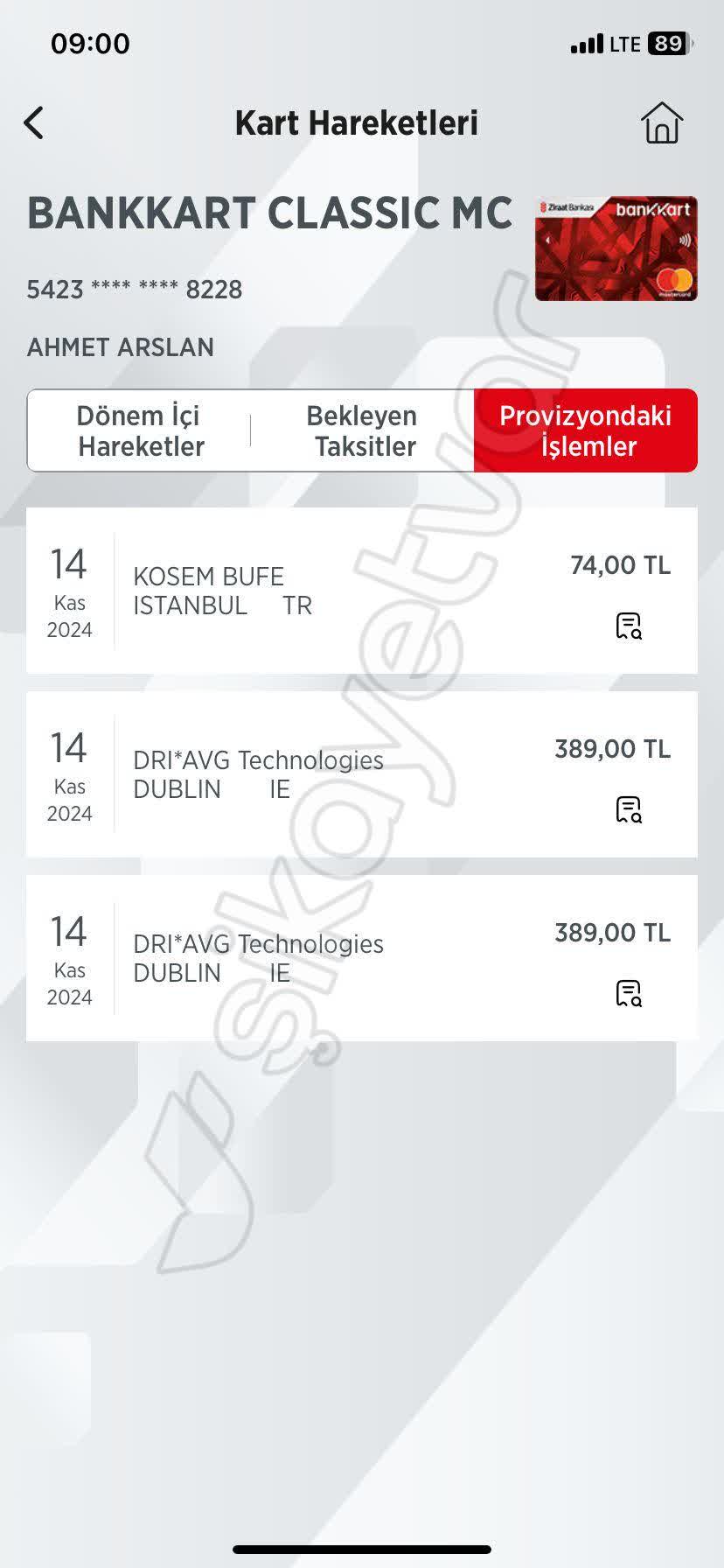Go back from Kart Hareketleri
This screenshot has width=724, height=1568.
coord(34,123)
